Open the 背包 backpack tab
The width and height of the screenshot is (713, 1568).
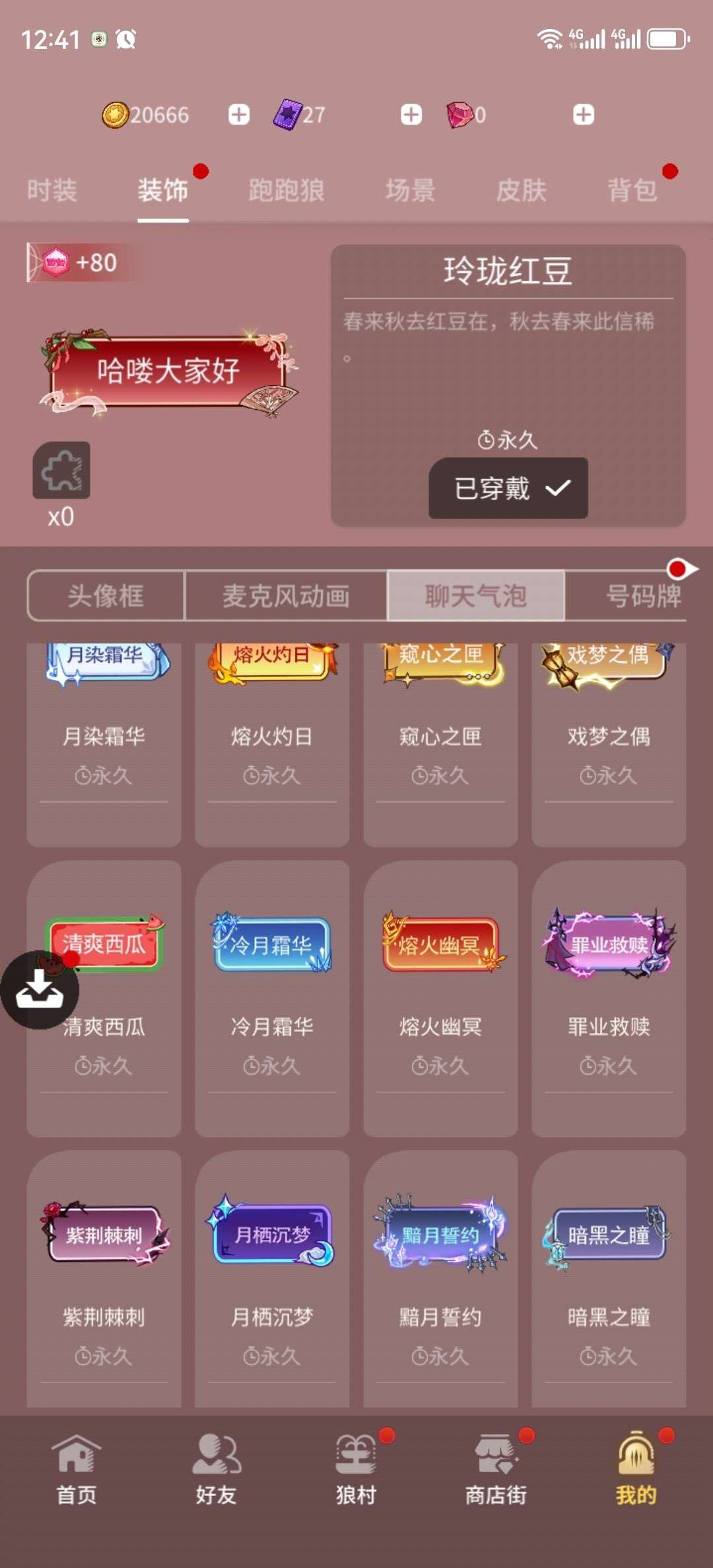coord(632,189)
